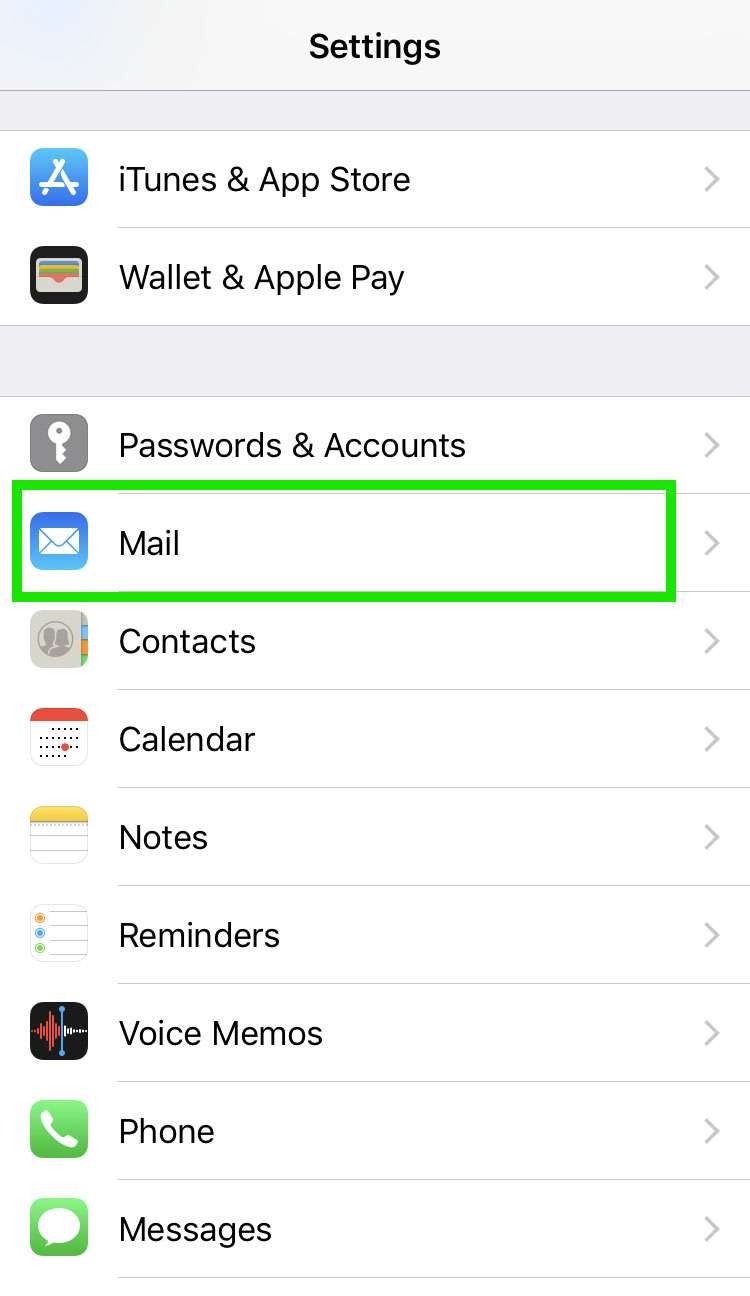Open the Messages row chevron
This screenshot has width=750, height=1296.
[711, 1228]
